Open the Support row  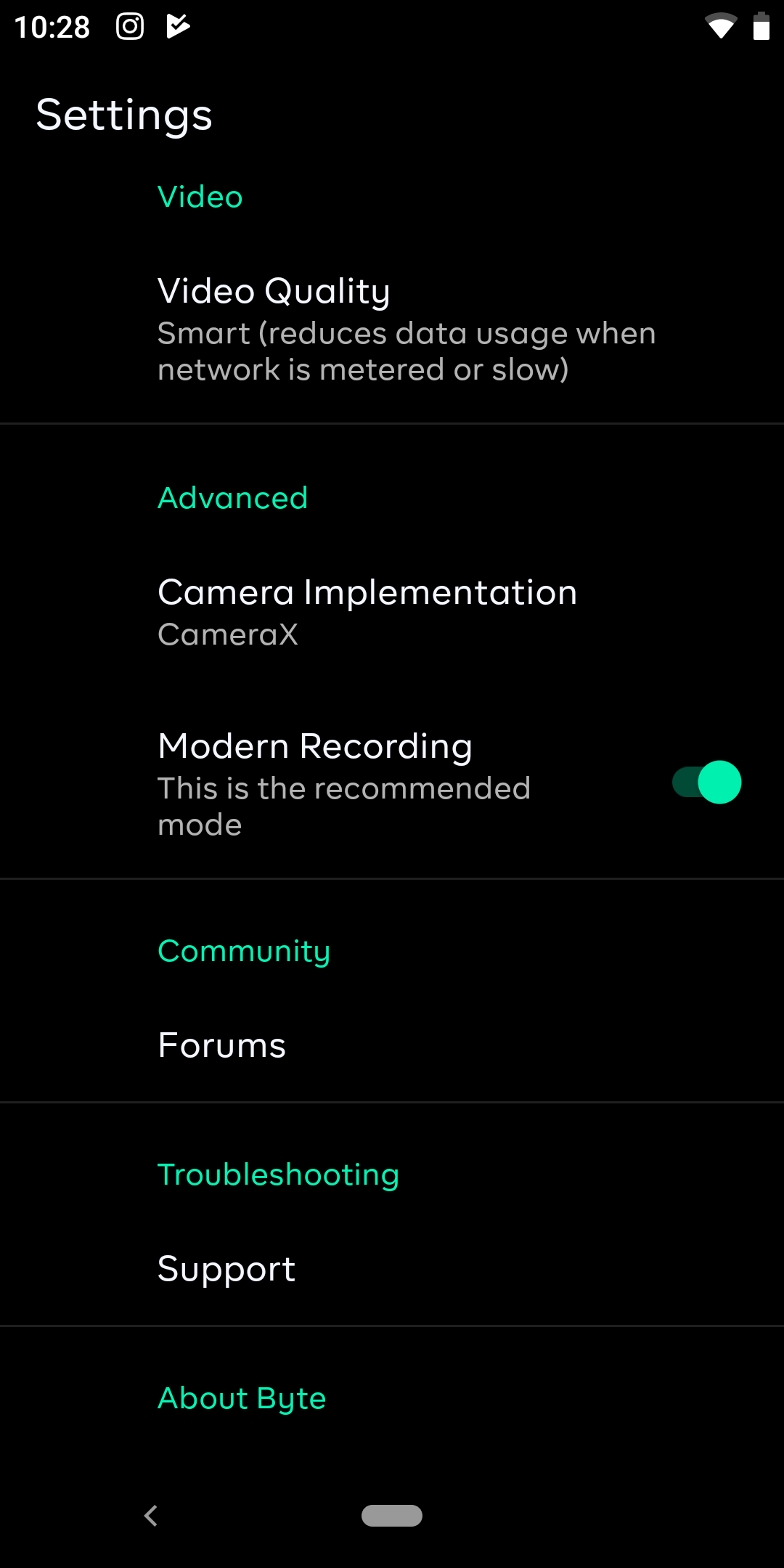coord(392,1269)
